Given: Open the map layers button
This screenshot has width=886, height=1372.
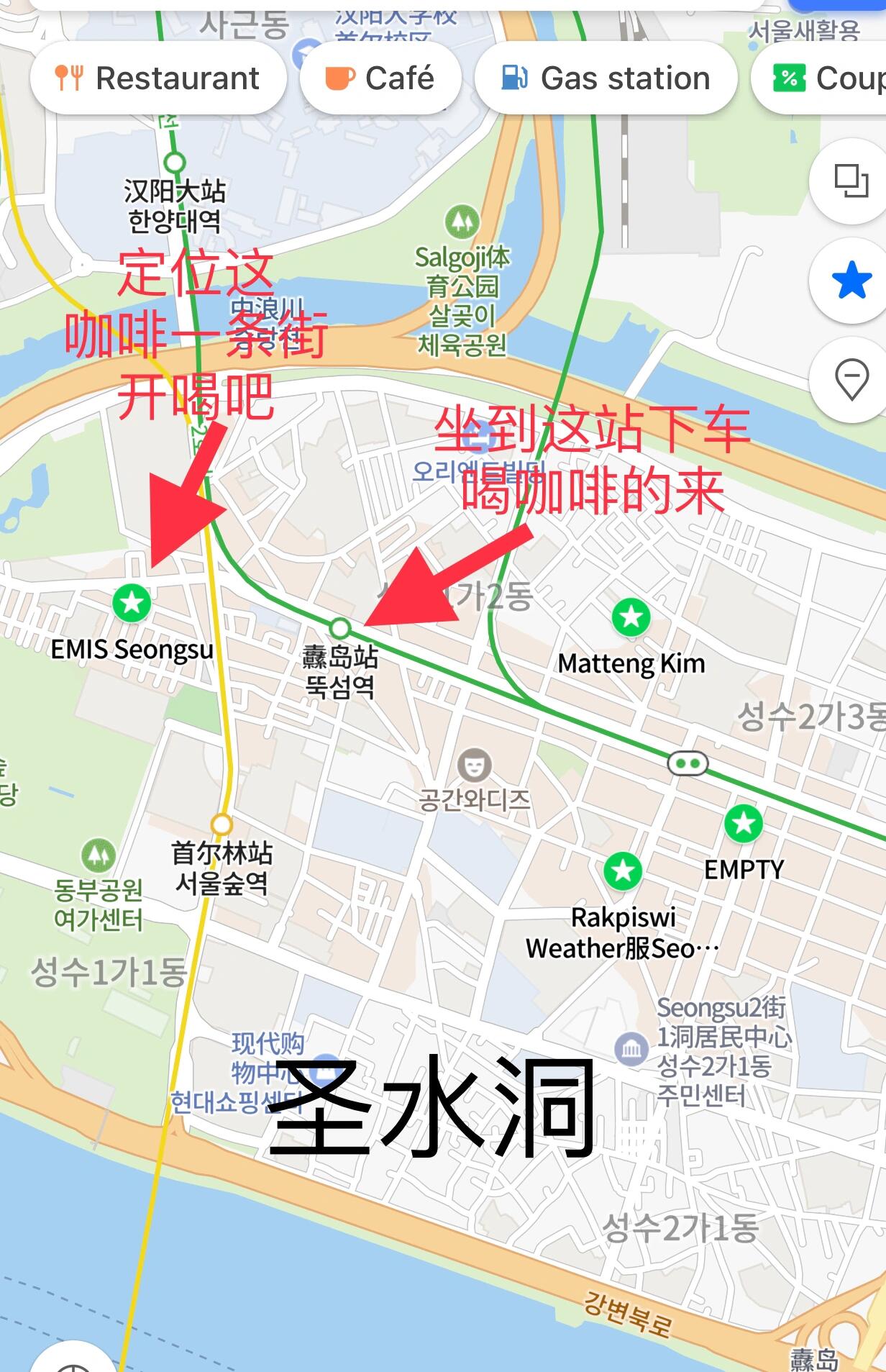Looking at the screenshot, I should pos(851,181).
